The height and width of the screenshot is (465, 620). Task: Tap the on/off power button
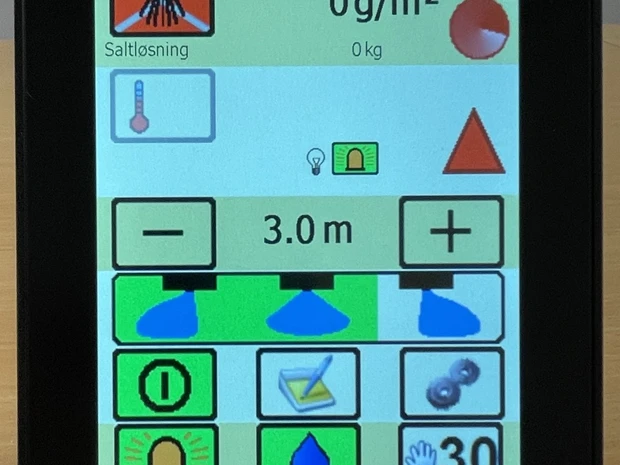[x=165, y=383]
